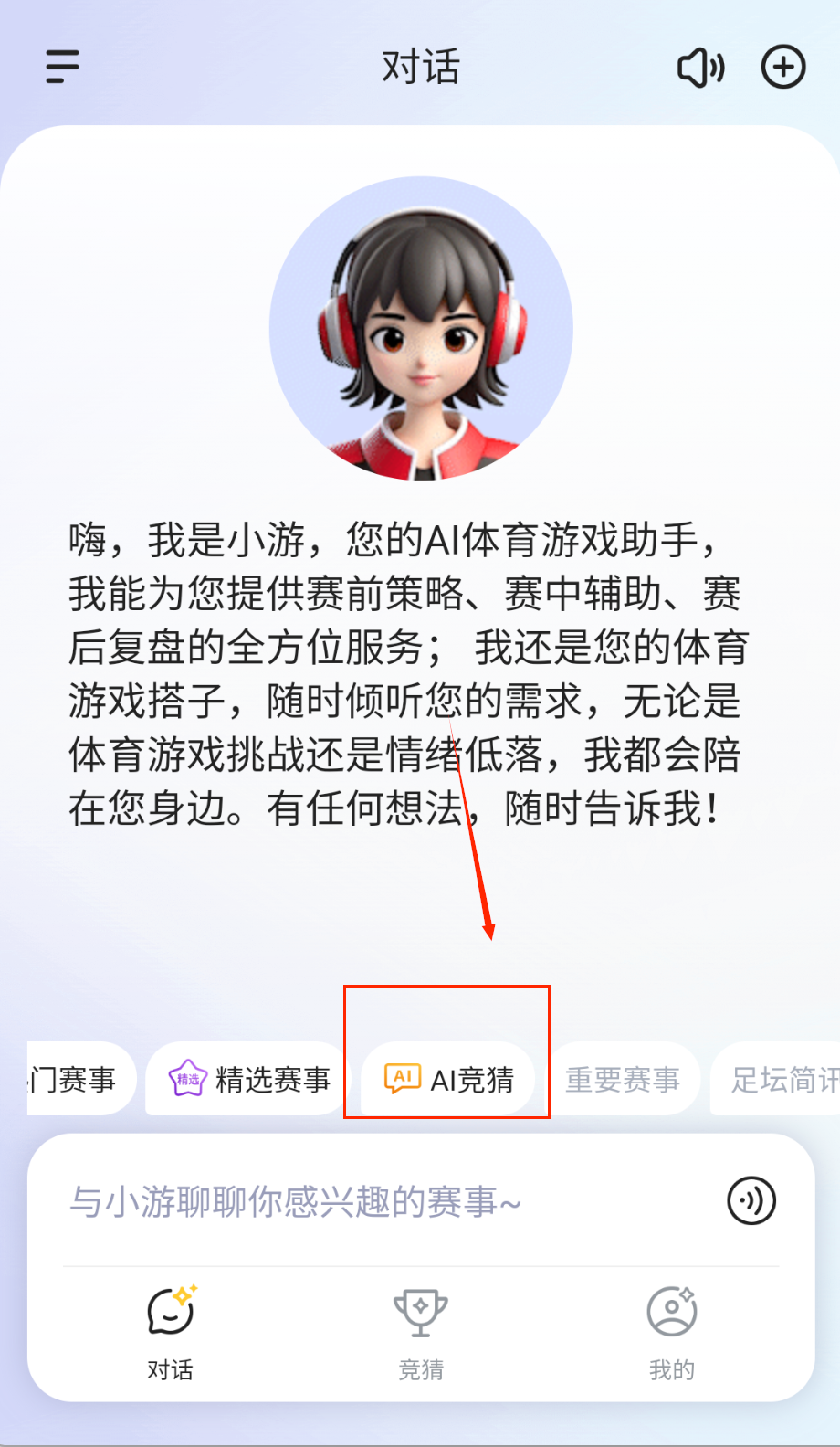840x1447 pixels.
Task: Open the AI竞猜 chip
Action: point(449,1079)
